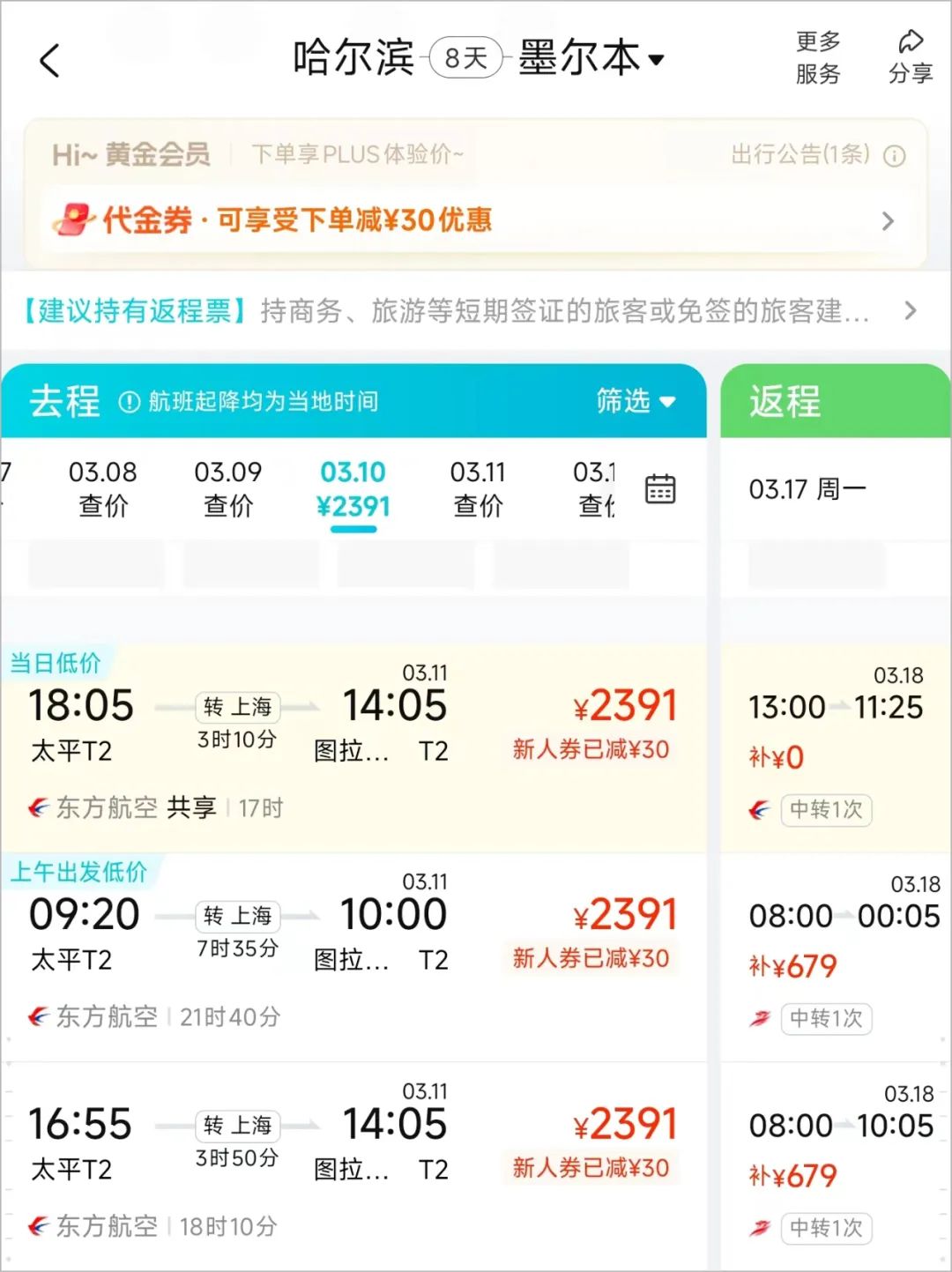Select departure date 03.11

click(477, 488)
